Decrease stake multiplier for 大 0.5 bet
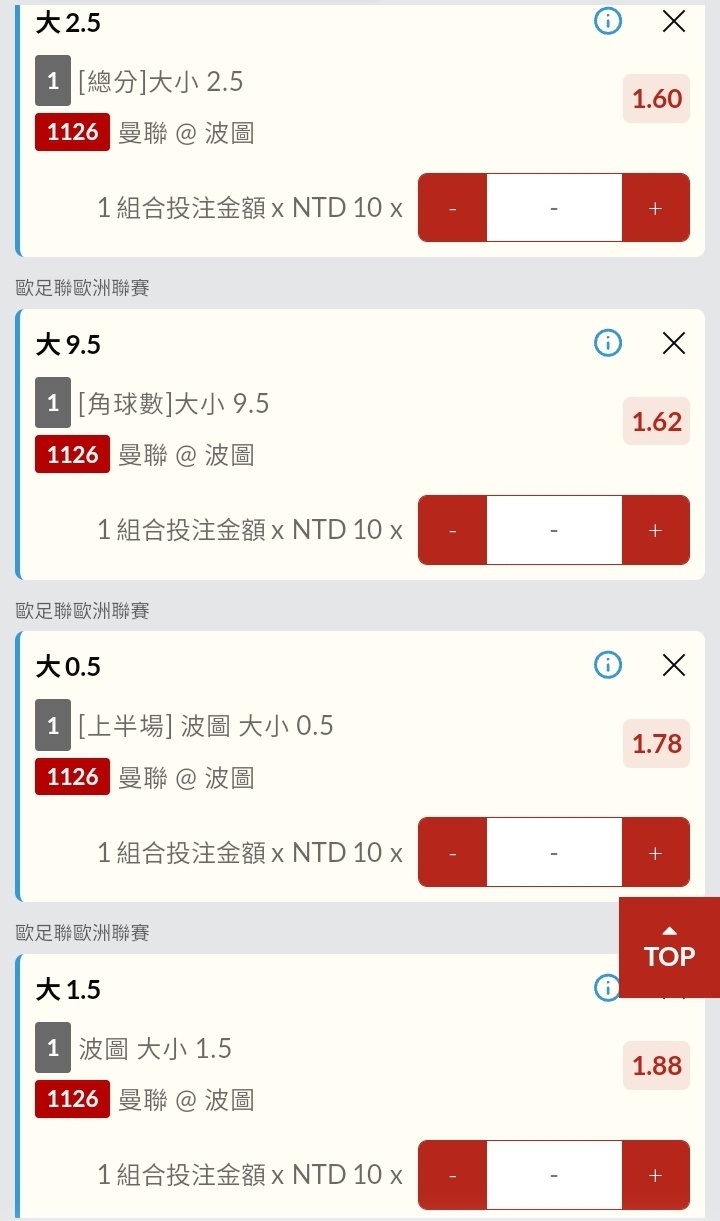The height and width of the screenshot is (1221, 720). [453, 852]
